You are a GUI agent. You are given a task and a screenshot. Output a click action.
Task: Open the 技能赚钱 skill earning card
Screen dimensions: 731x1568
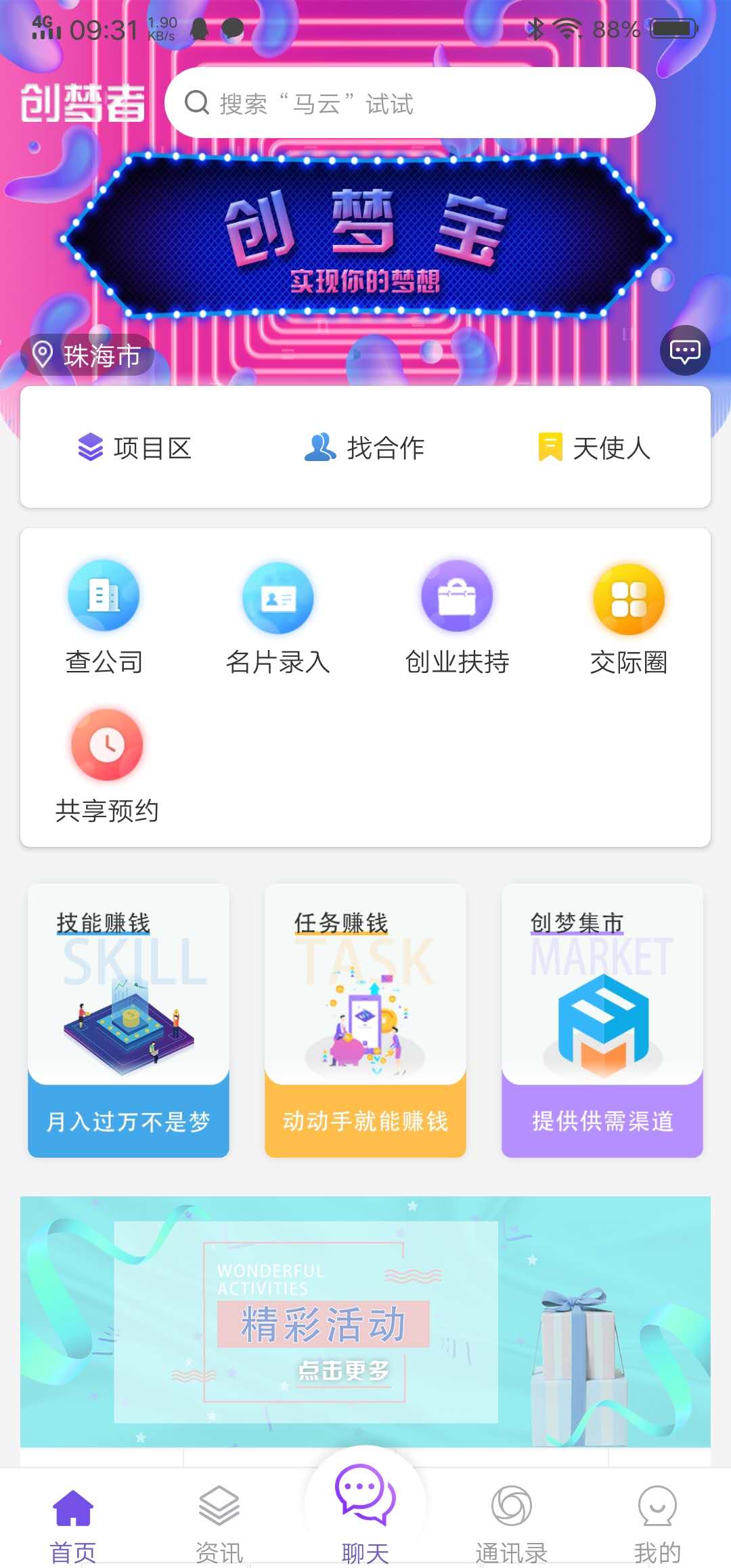click(128, 1016)
